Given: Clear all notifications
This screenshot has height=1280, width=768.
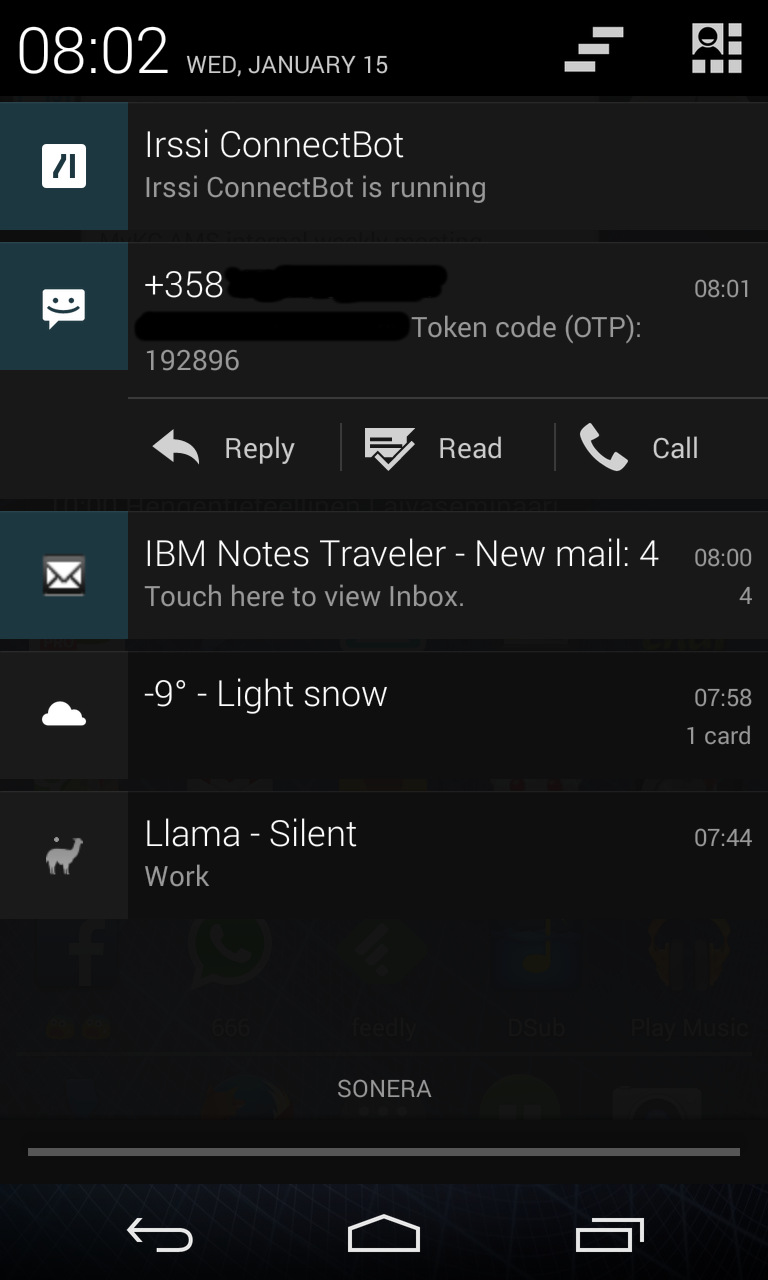Looking at the screenshot, I should pyautogui.click(x=594, y=50).
